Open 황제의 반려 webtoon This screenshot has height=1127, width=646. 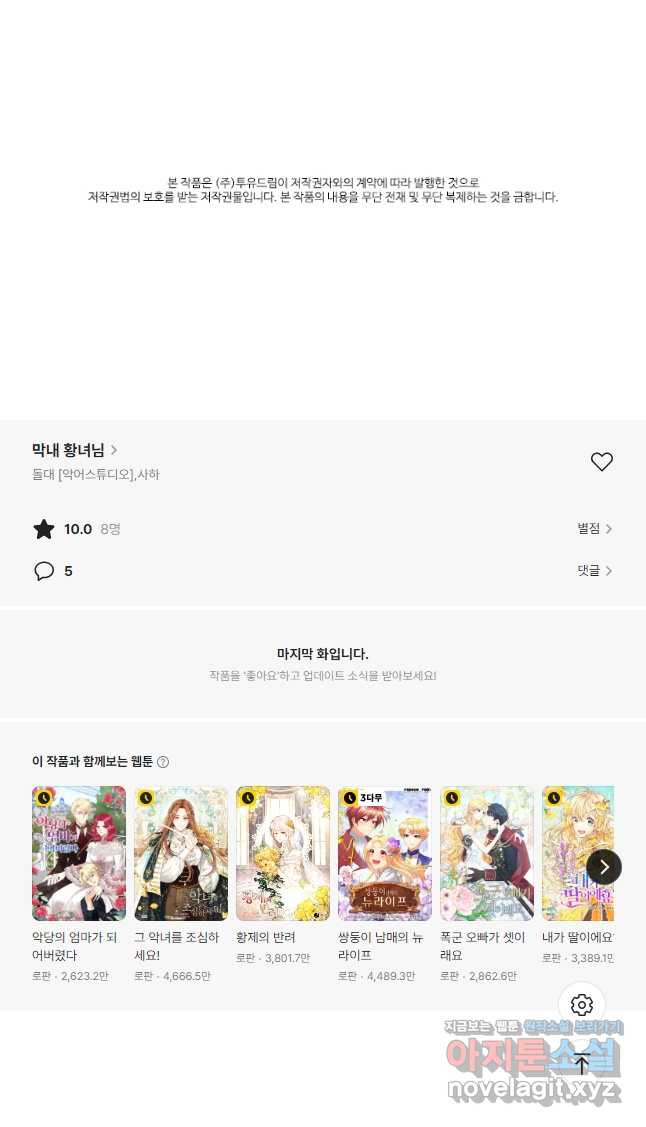283,853
